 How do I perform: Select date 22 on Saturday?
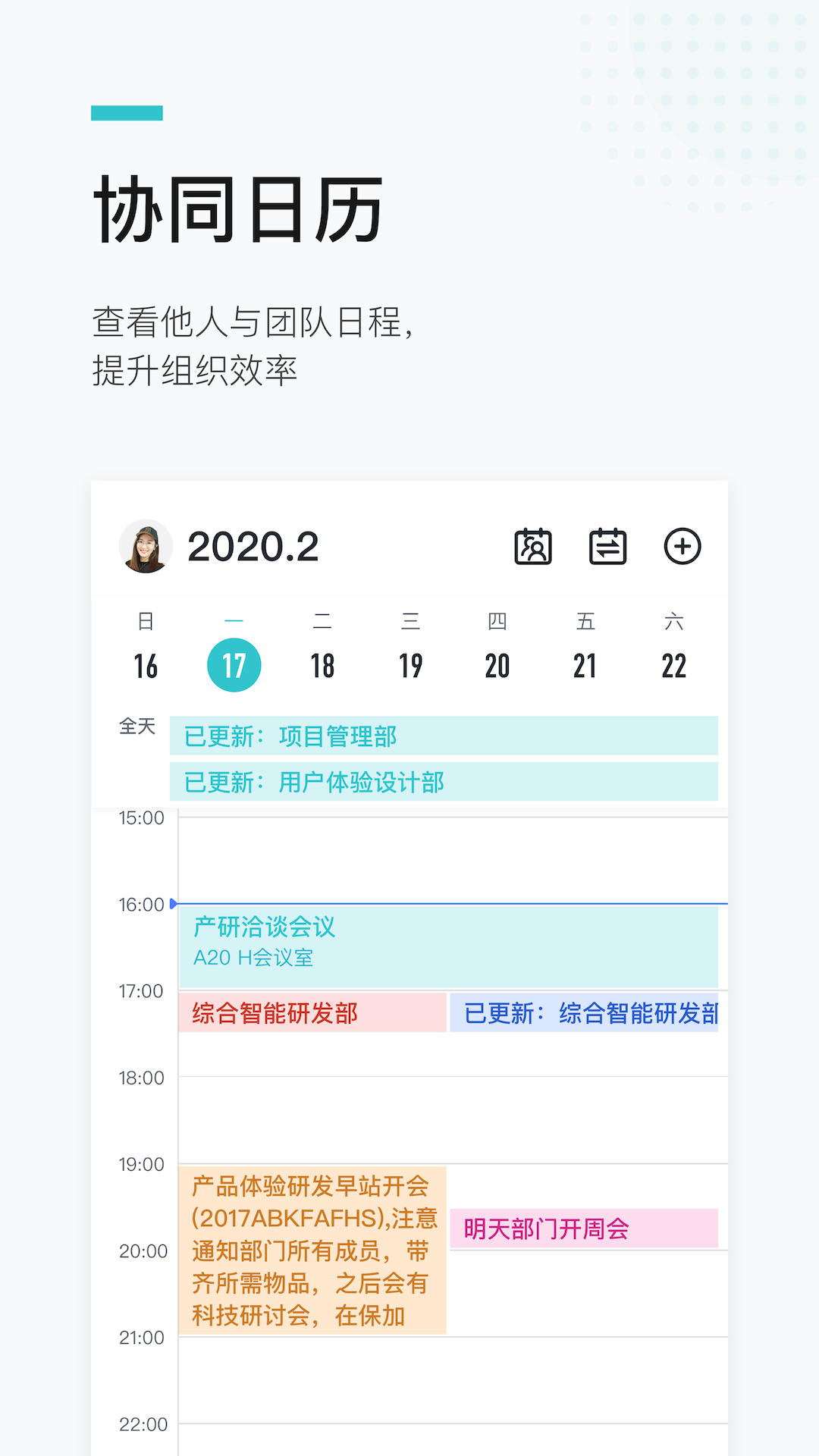tap(673, 664)
